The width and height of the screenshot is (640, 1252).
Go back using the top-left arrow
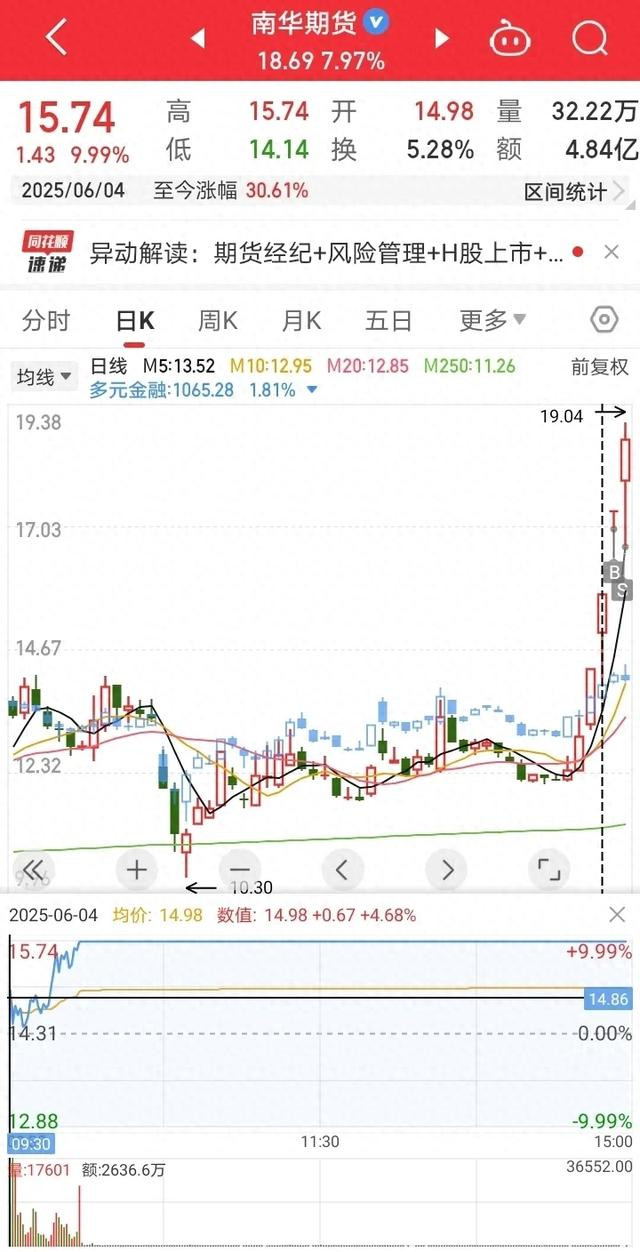coord(57,38)
